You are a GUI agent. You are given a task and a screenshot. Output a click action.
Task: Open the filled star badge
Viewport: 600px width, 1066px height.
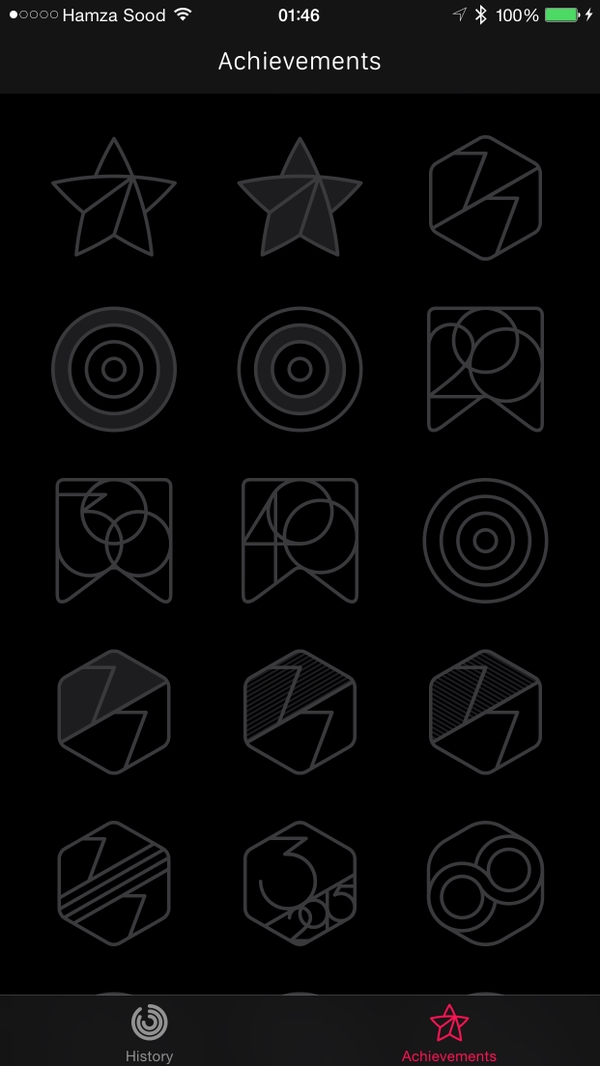tap(300, 197)
